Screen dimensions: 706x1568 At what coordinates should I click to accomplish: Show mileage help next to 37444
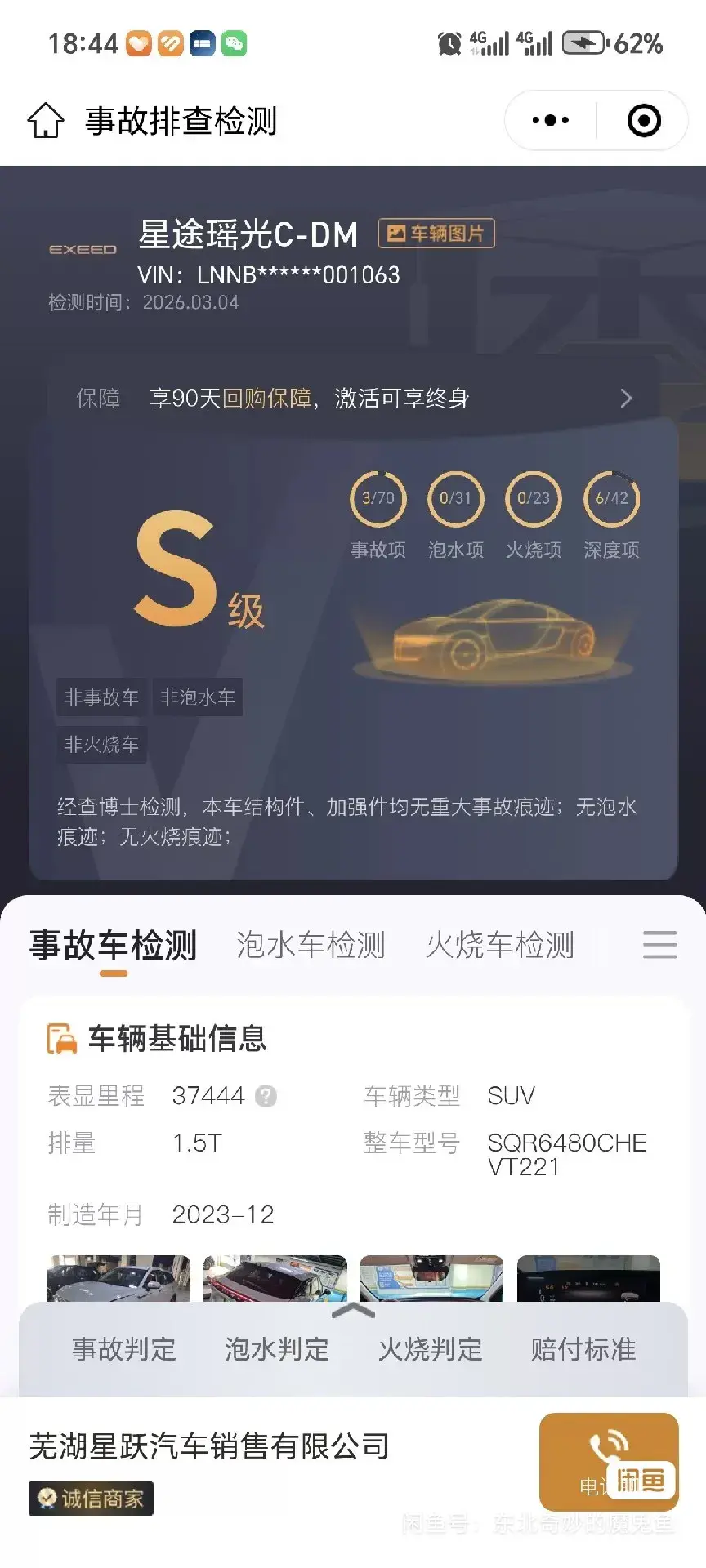(266, 1096)
